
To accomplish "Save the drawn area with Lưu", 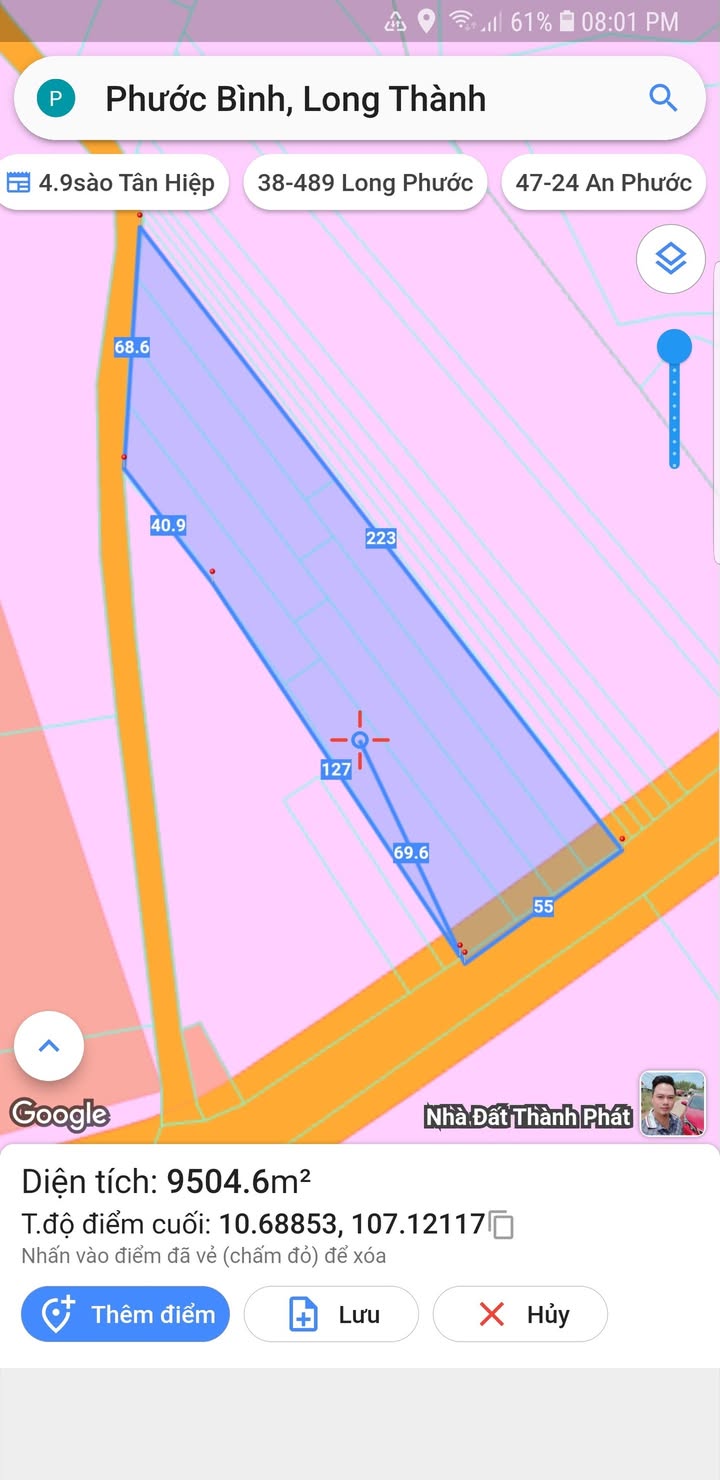I will [x=331, y=1314].
